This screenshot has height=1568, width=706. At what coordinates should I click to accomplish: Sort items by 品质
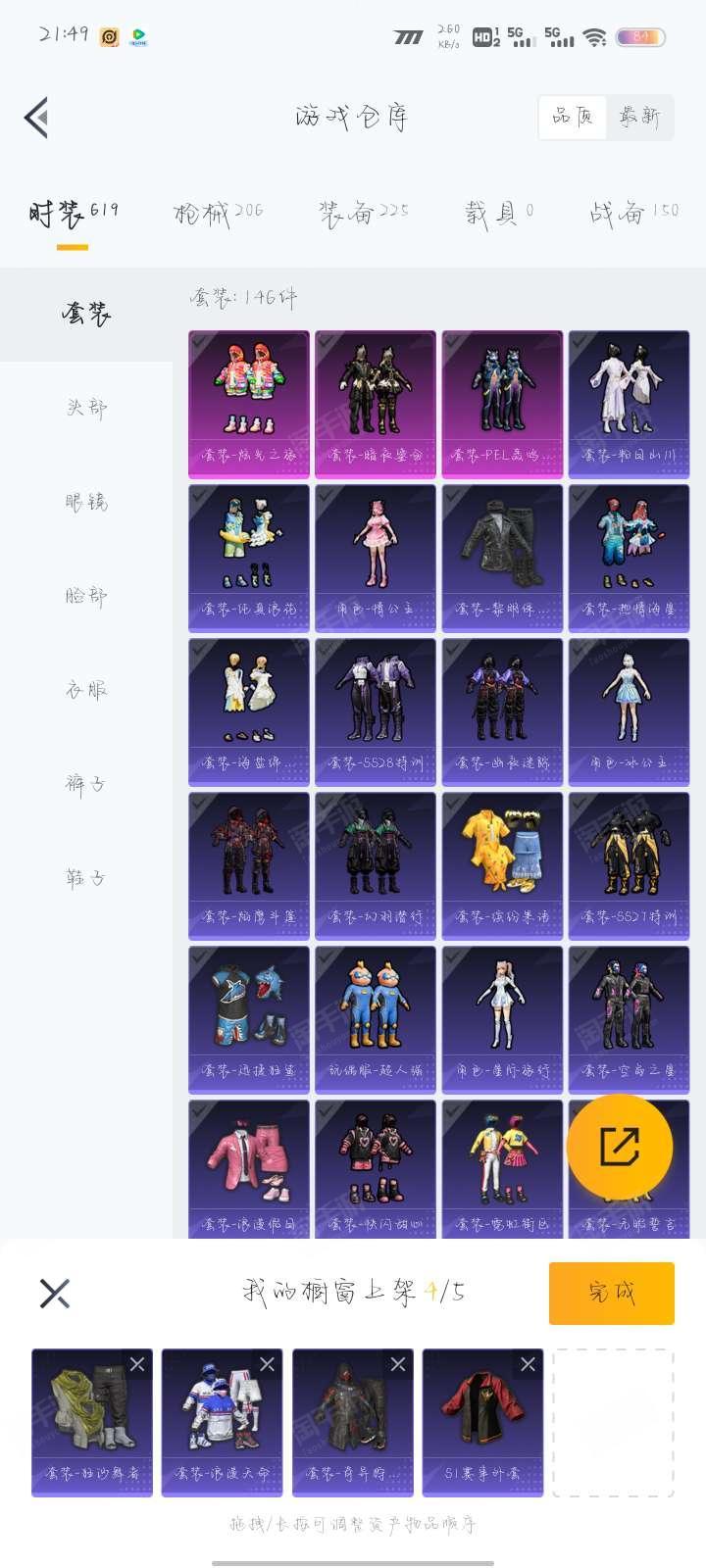coord(573,118)
